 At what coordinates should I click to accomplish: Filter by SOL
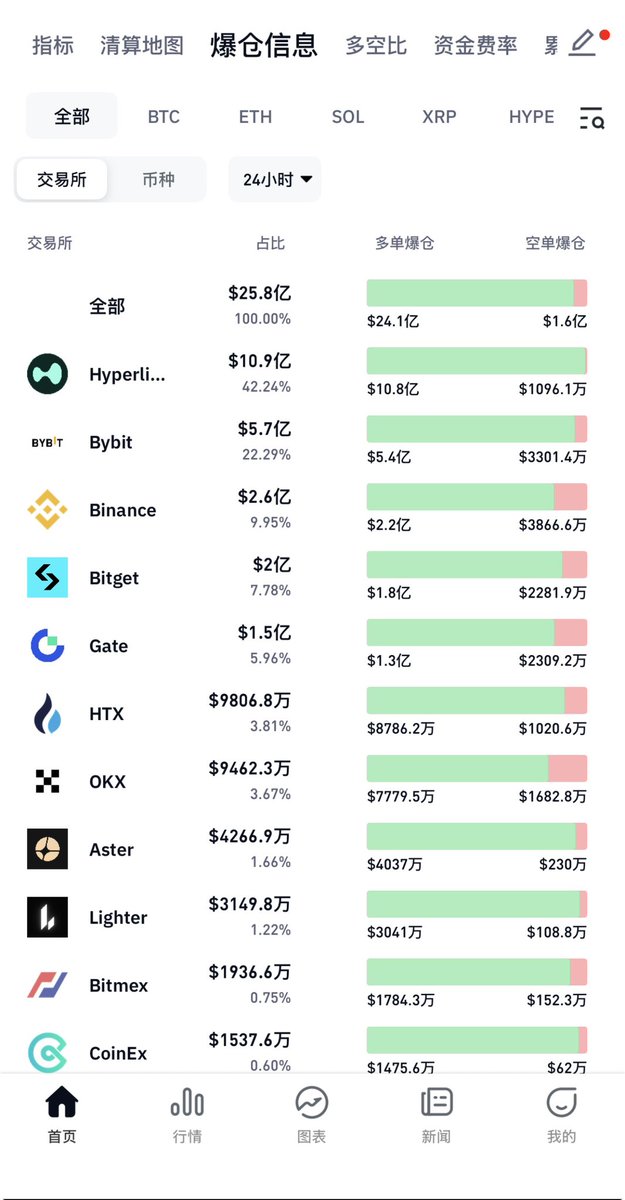(x=348, y=117)
